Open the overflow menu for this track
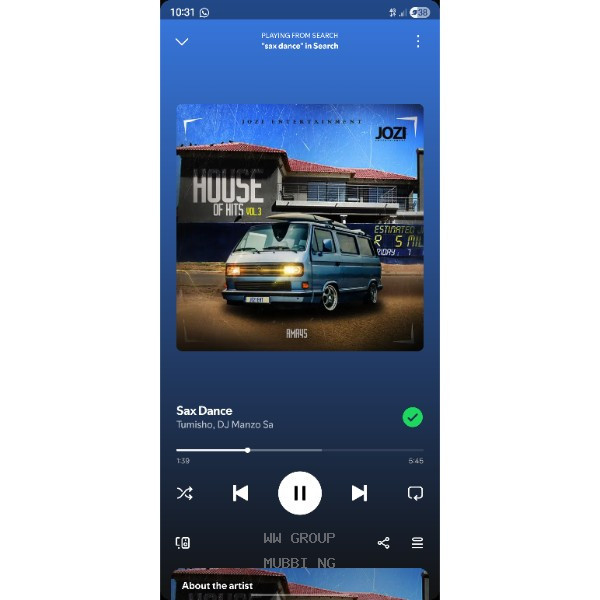The width and height of the screenshot is (600, 600). point(418,42)
